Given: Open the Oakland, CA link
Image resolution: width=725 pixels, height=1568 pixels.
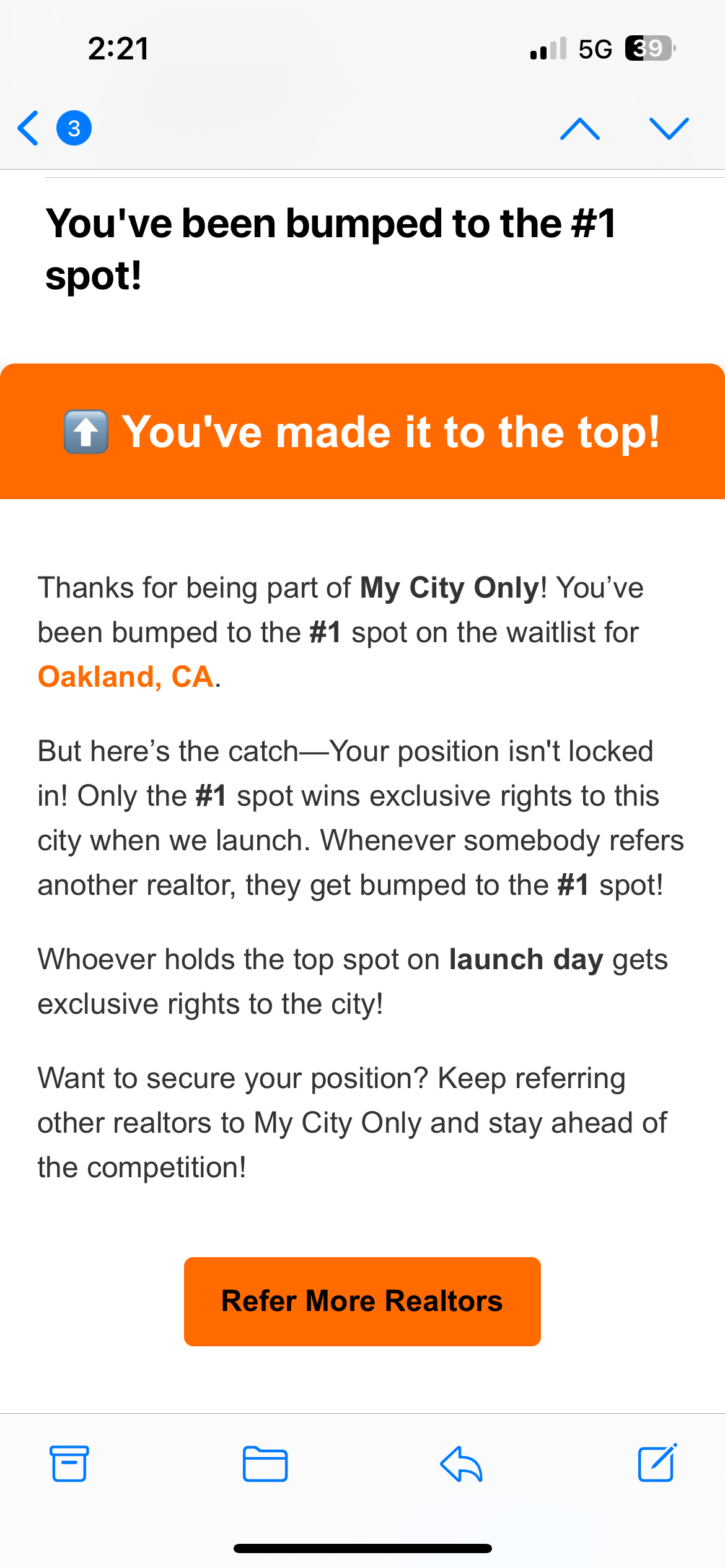Looking at the screenshot, I should pos(126,677).
